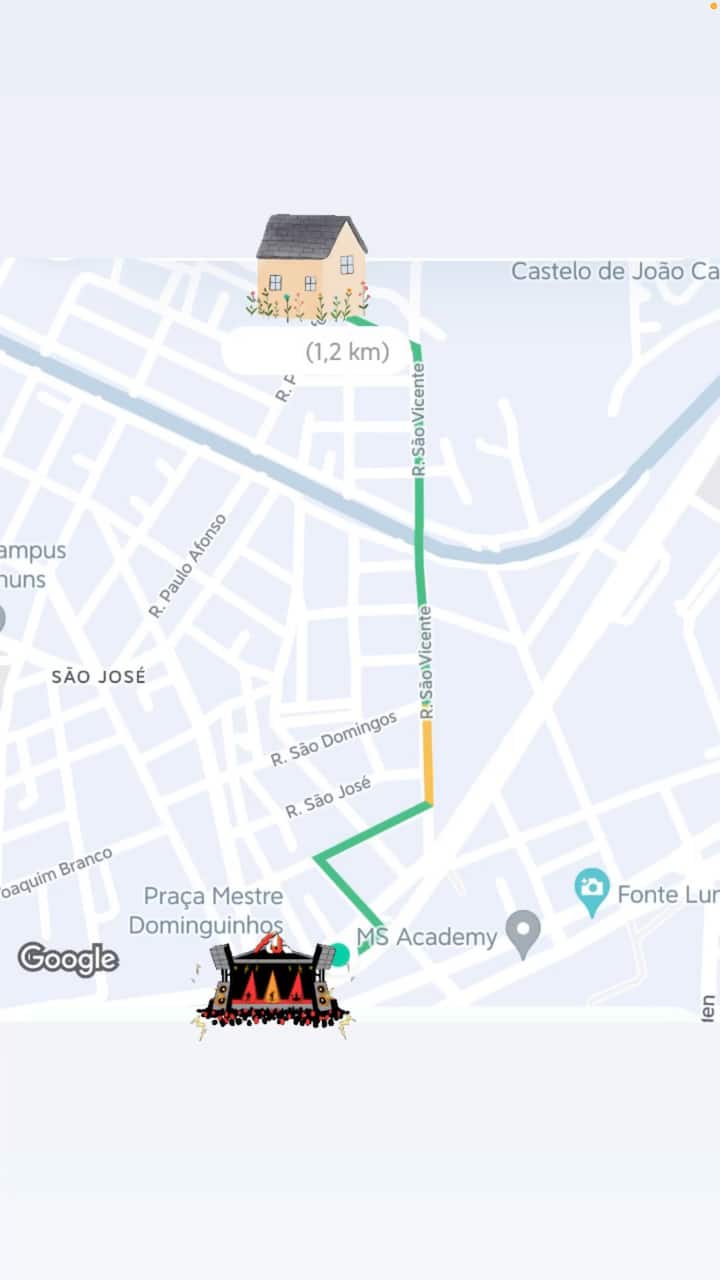Tap the gray circular marker on the left edge
Screen dimensions: 720x1280
(x=4, y=618)
